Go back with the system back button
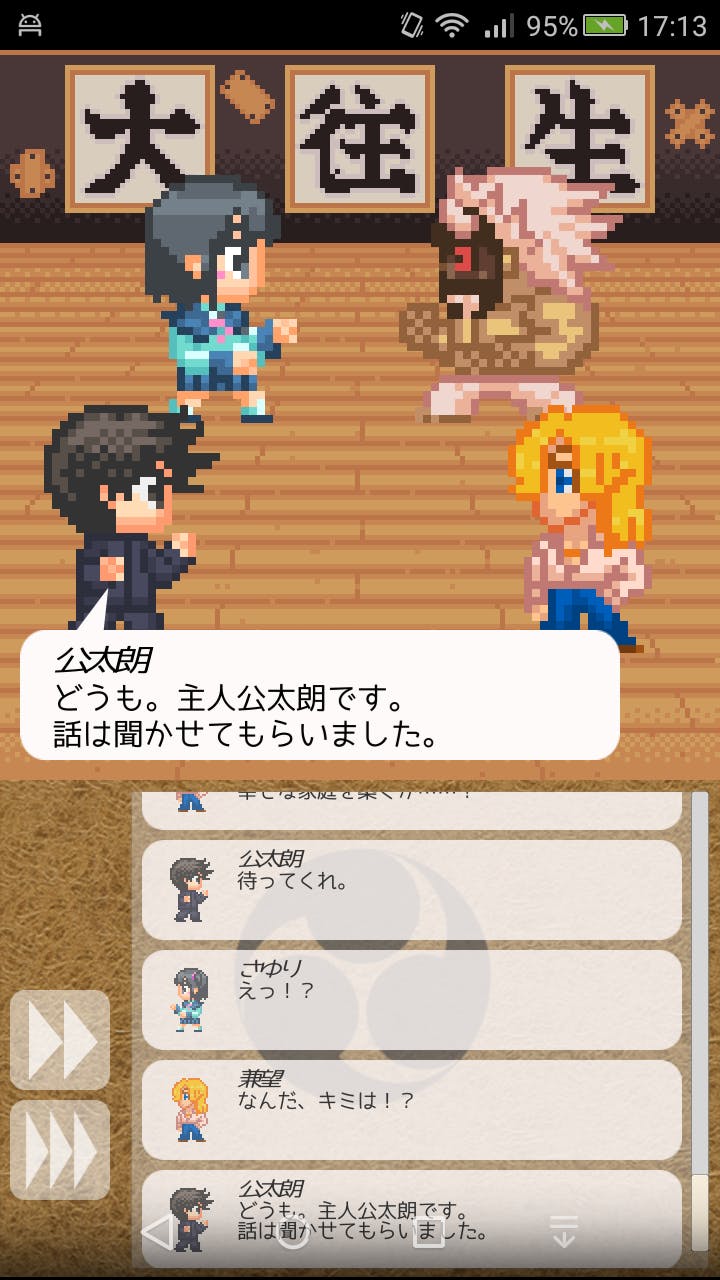 pyautogui.click(x=157, y=1232)
